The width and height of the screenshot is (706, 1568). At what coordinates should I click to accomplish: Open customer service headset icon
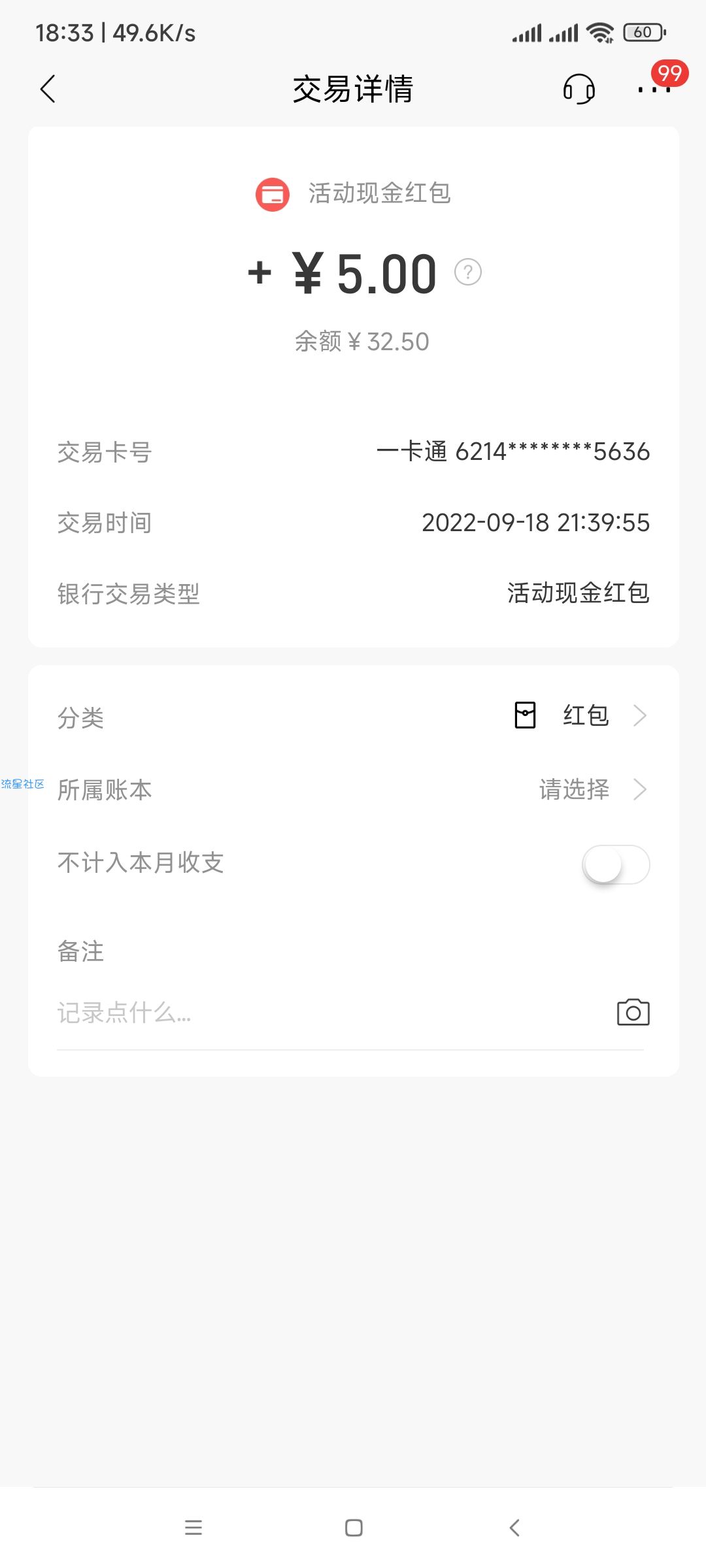tap(579, 89)
